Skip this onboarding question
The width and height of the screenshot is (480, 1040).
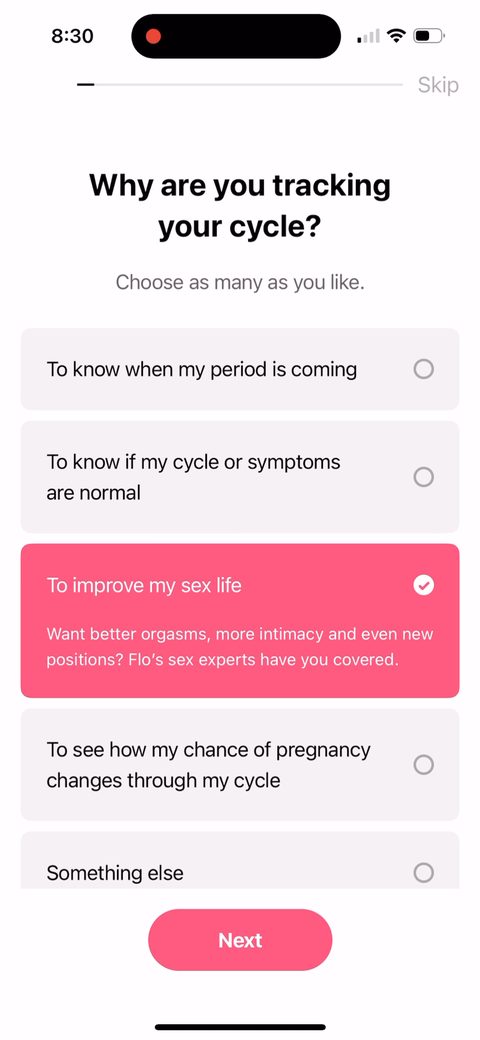438,86
